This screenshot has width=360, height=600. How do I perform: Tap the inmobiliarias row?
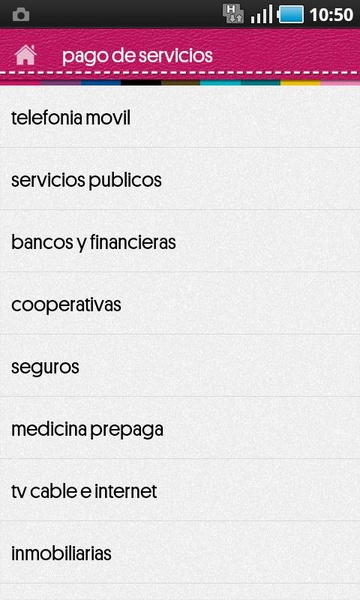coord(180,553)
